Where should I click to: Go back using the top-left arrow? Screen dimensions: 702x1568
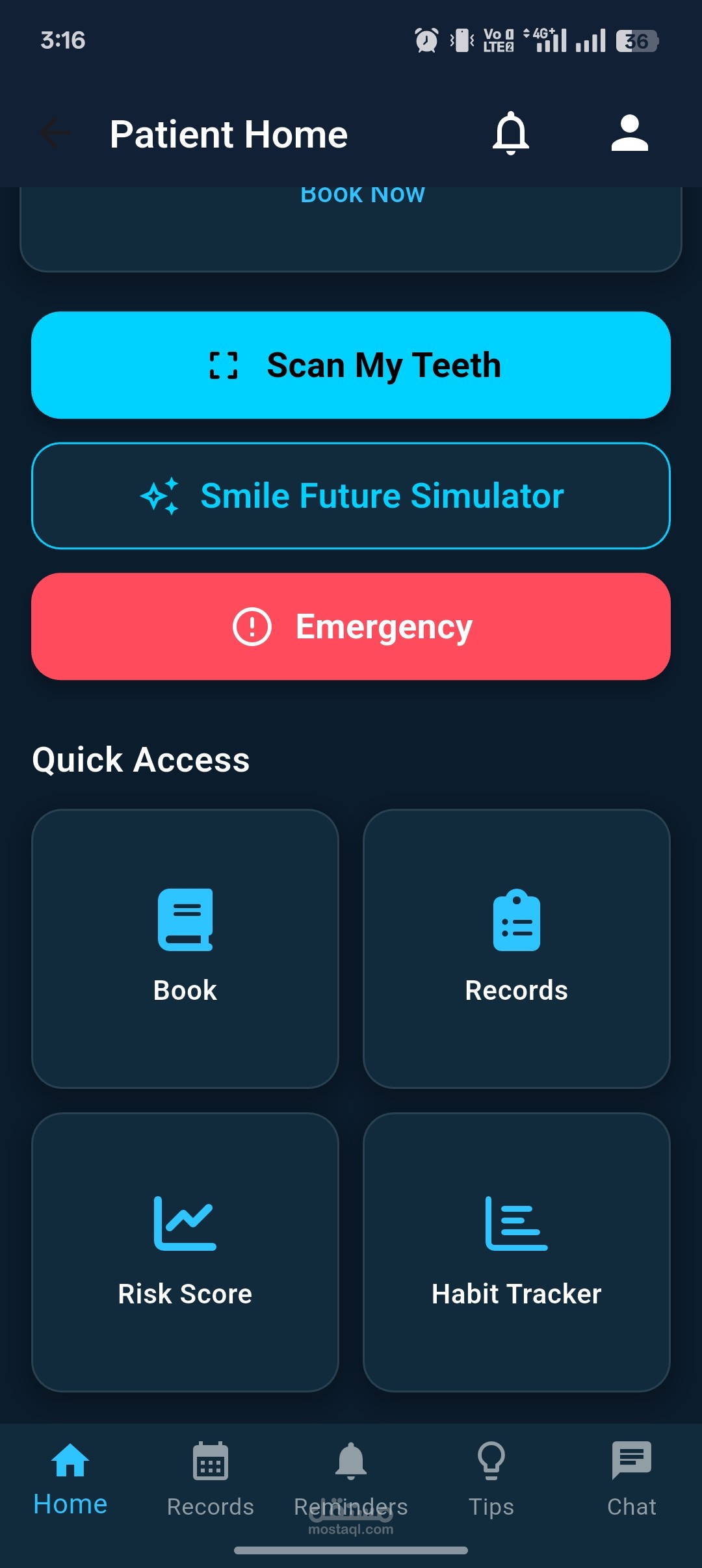55,133
